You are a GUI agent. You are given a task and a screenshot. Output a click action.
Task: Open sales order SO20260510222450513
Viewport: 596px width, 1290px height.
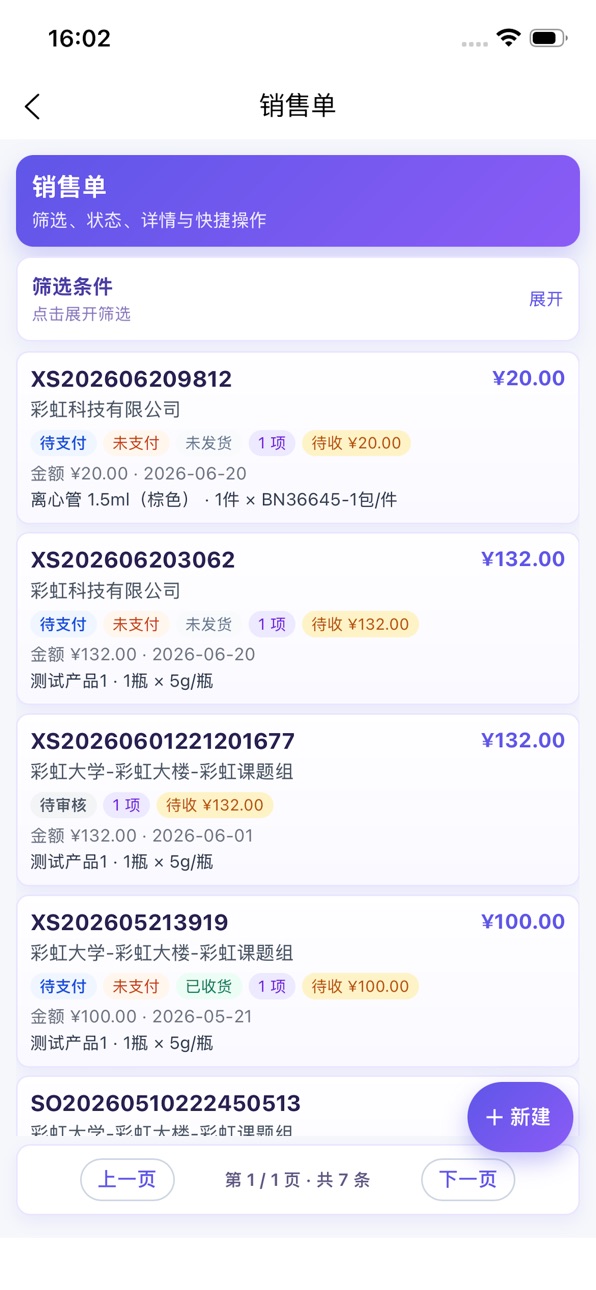coord(240,1106)
